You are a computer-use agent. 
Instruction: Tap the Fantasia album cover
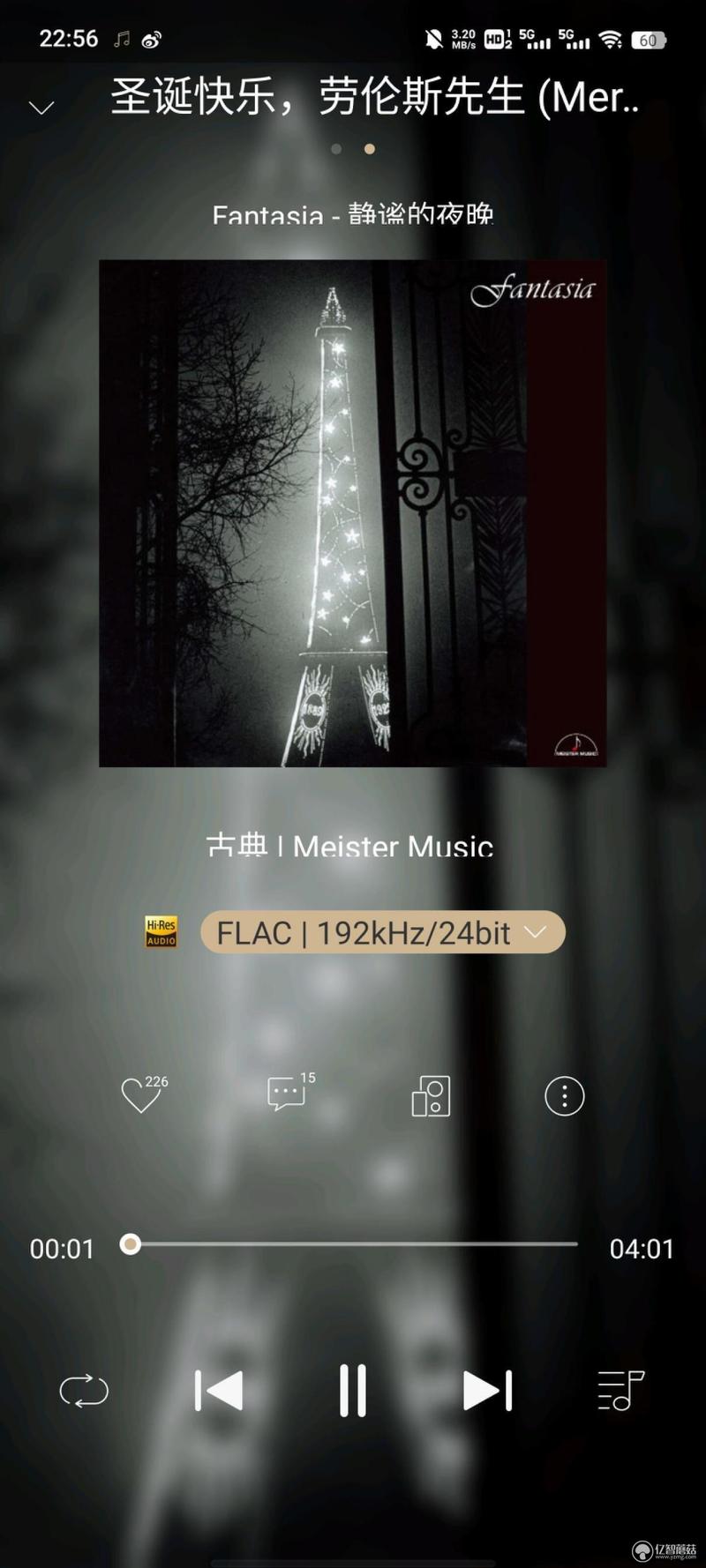(353, 513)
